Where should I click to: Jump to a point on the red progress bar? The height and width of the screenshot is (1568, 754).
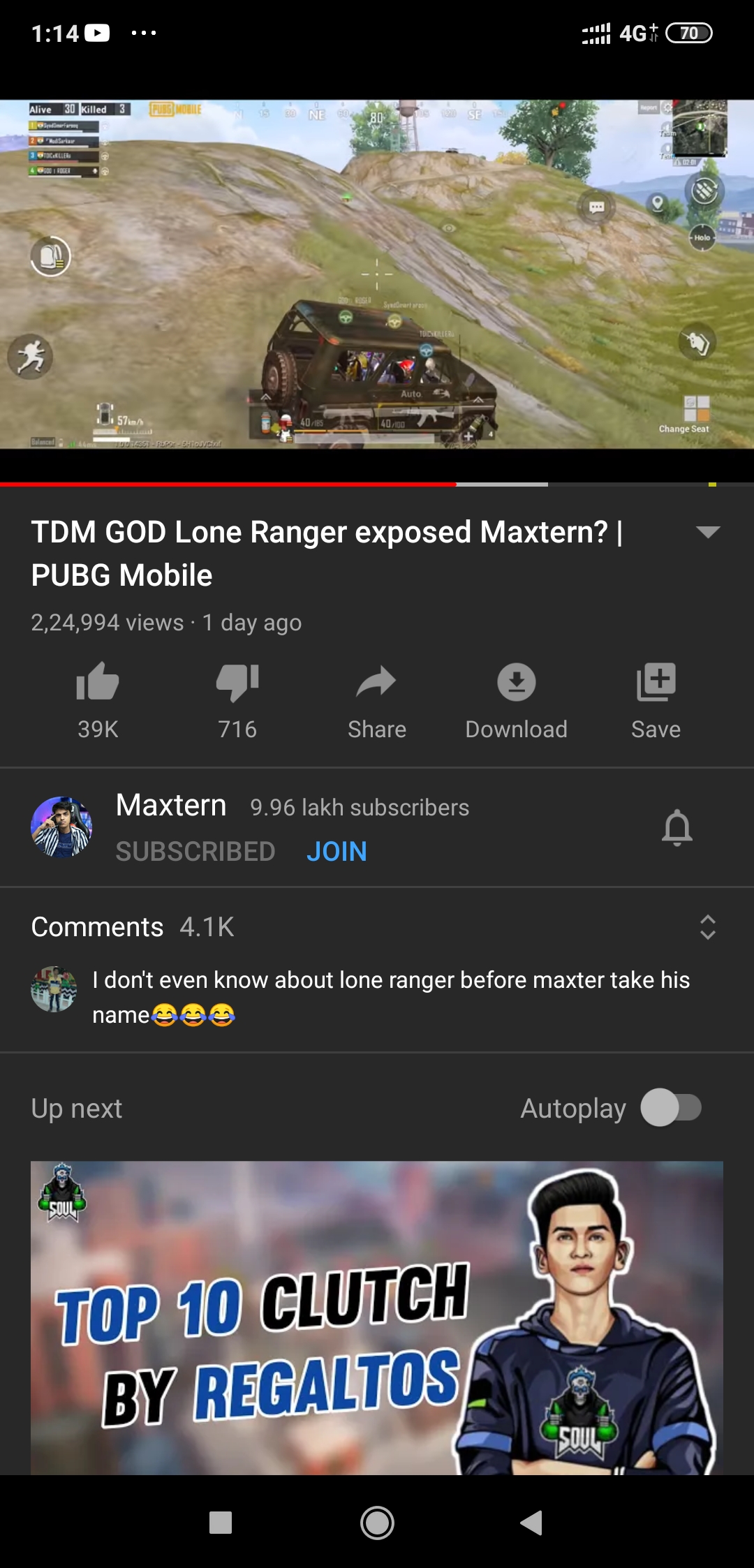point(279,484)
